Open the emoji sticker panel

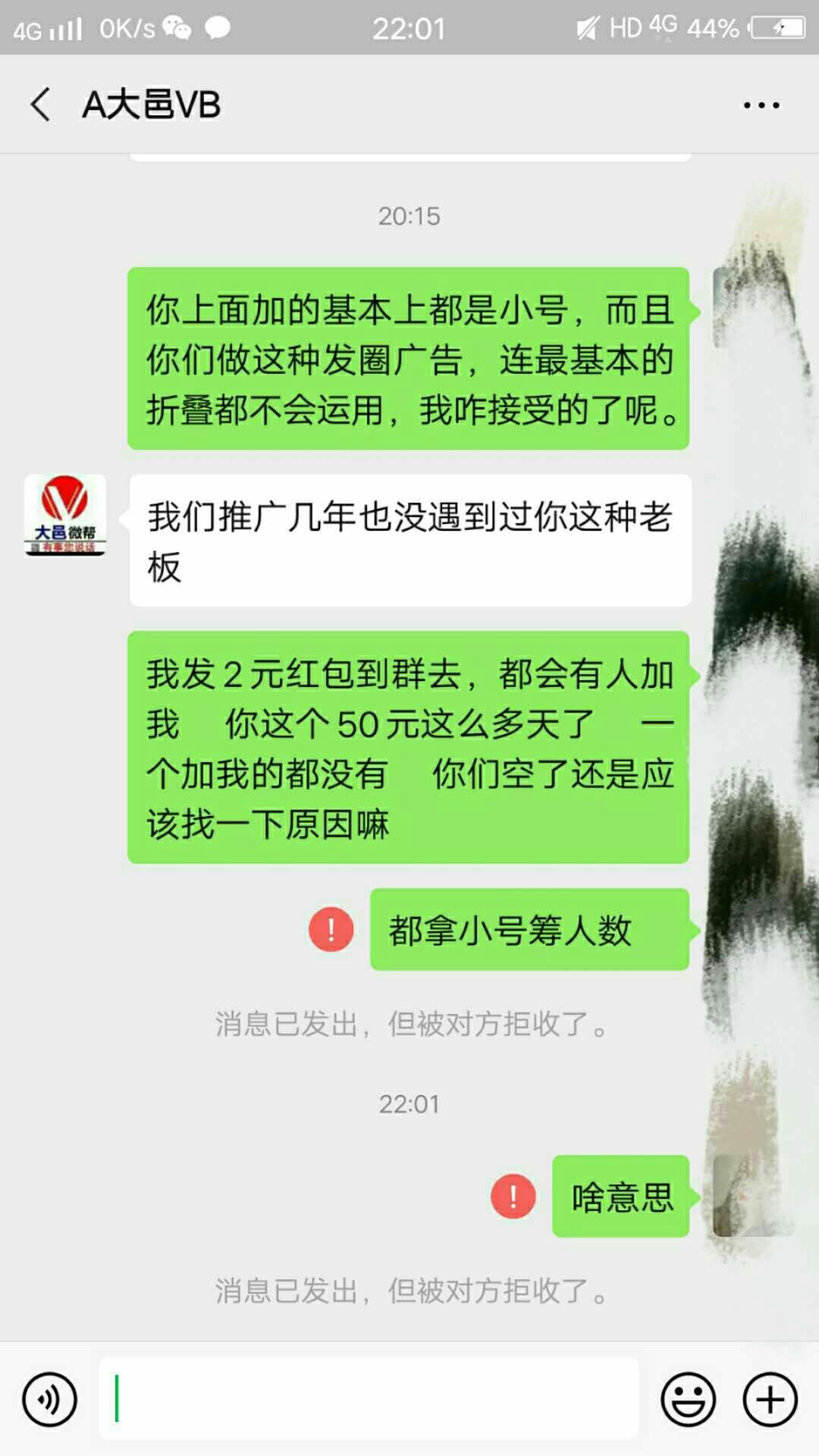(688, 1399)
